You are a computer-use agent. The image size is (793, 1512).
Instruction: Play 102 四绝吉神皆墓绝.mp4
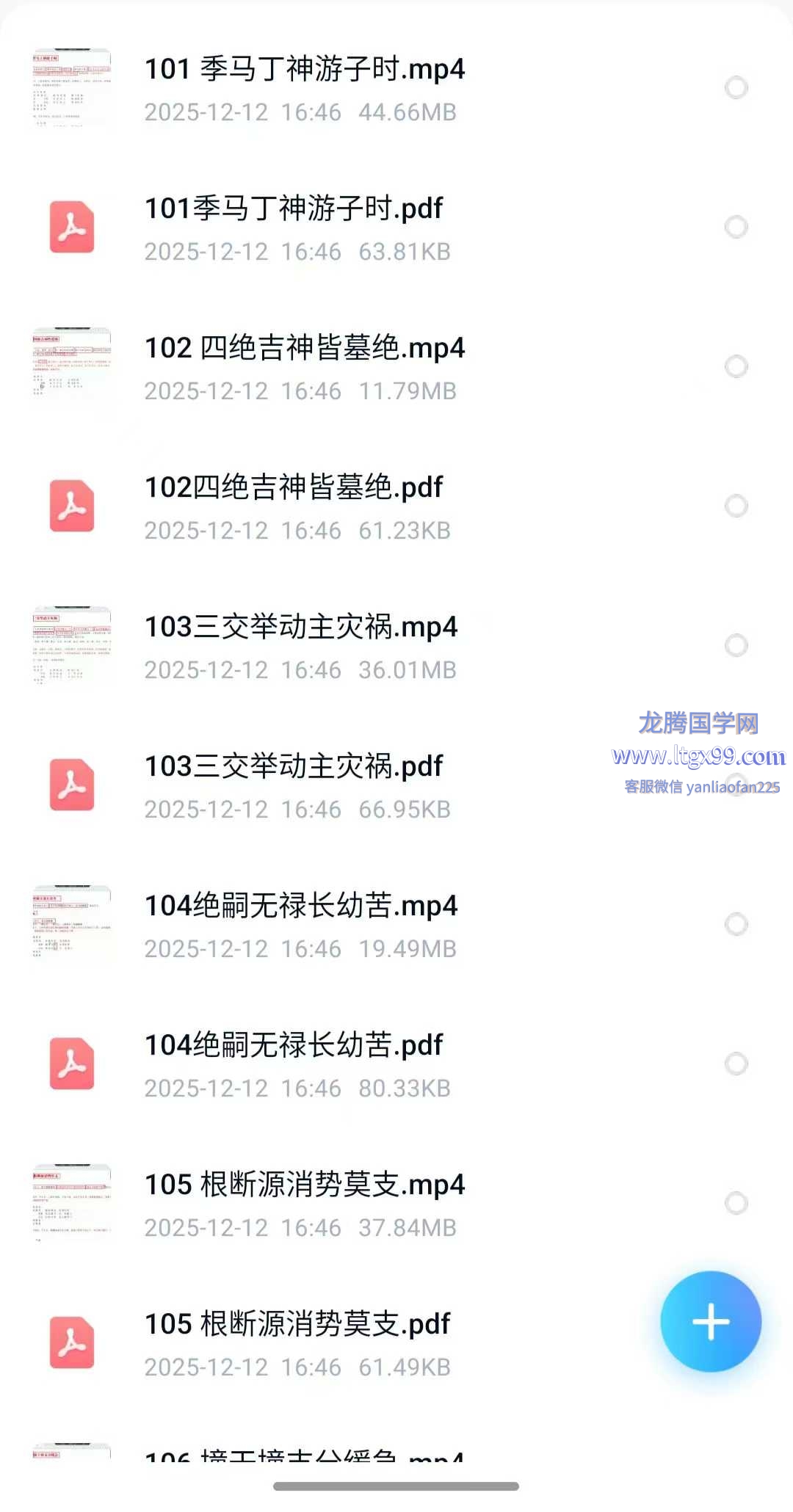pyautogui.click(x=304, y=349)
